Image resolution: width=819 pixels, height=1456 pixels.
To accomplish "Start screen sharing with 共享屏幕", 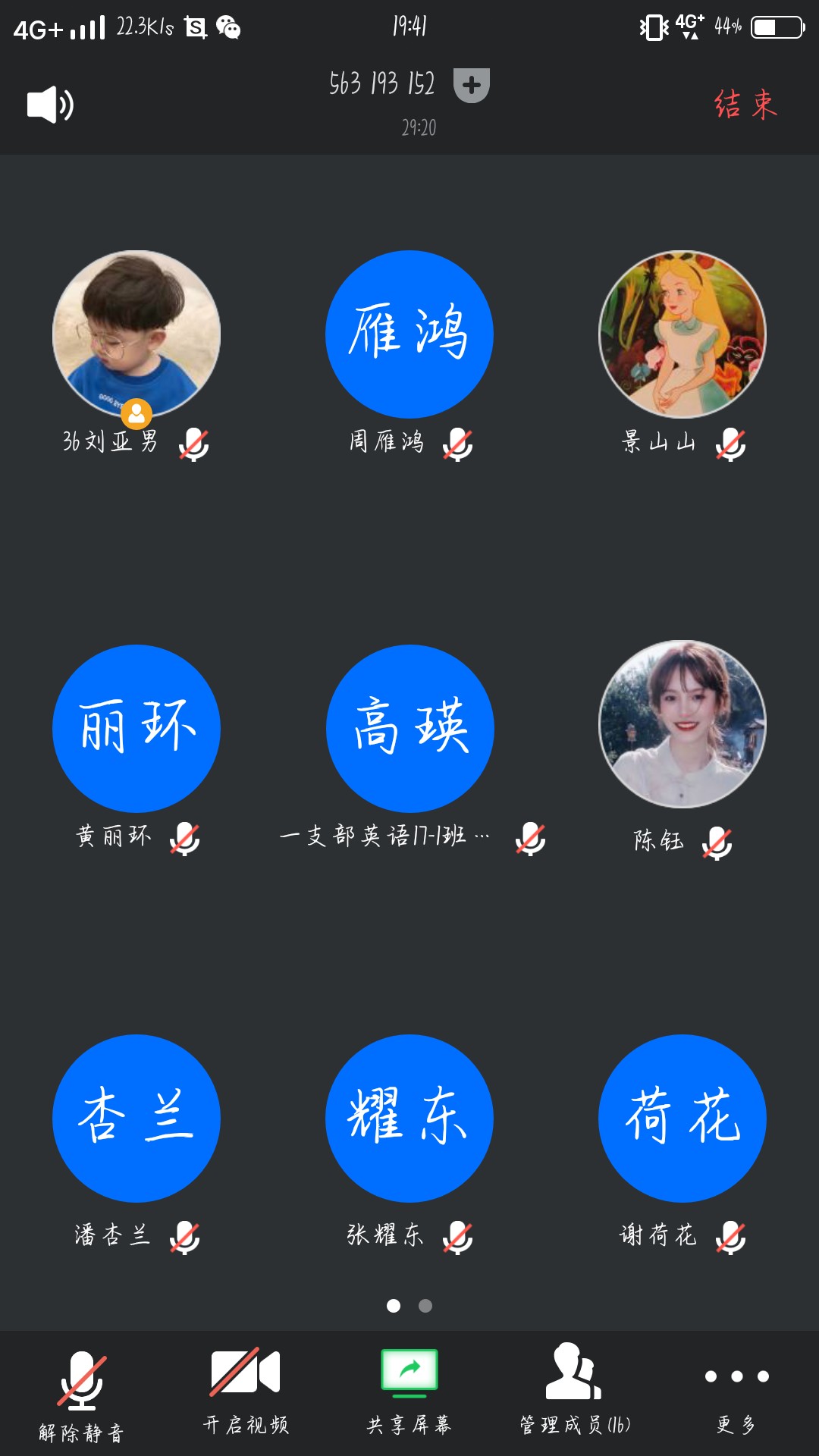I will click(409, 1391).
